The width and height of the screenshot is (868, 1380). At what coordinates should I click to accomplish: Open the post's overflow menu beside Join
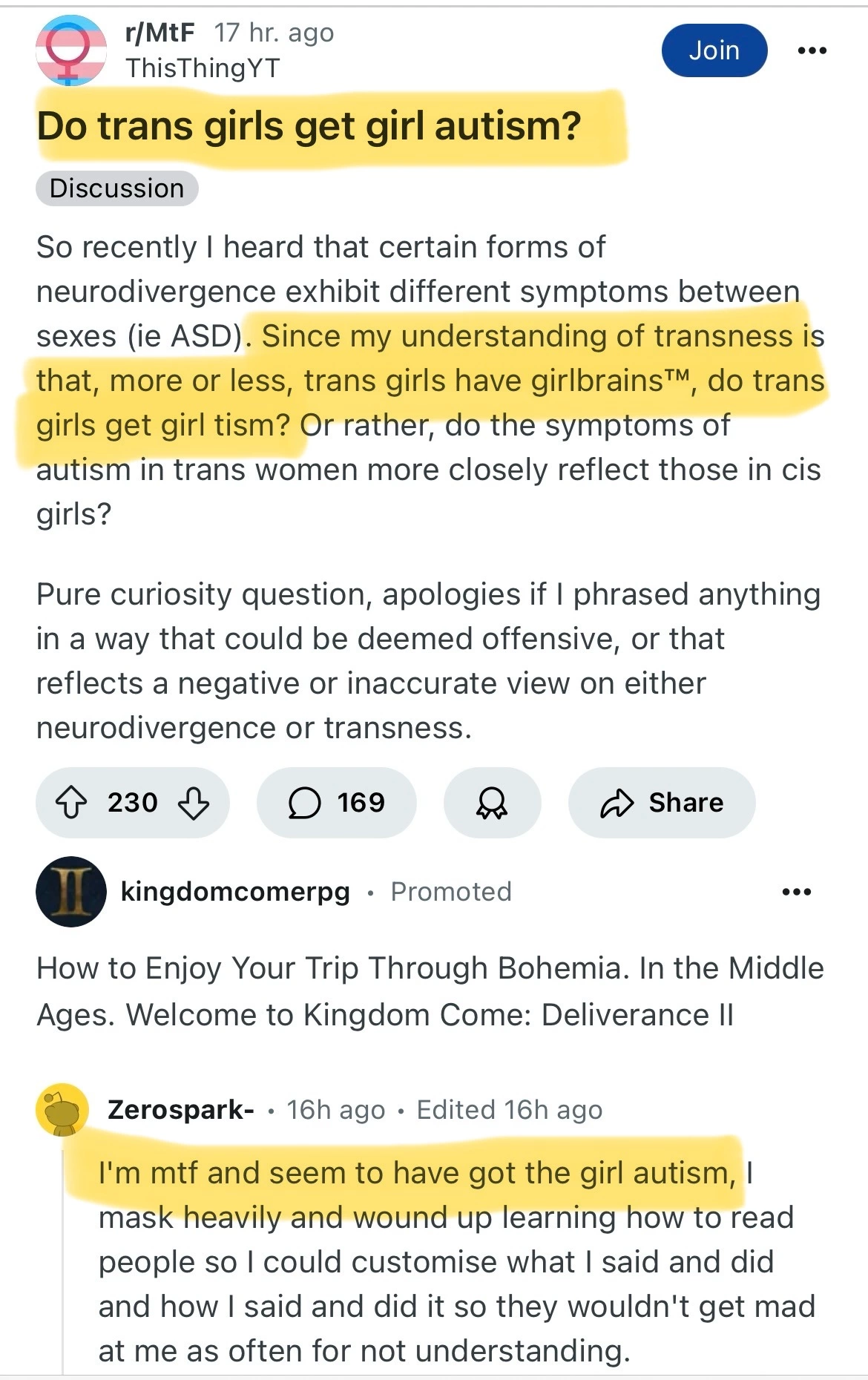pyautogui.click(x=812, y=50)
